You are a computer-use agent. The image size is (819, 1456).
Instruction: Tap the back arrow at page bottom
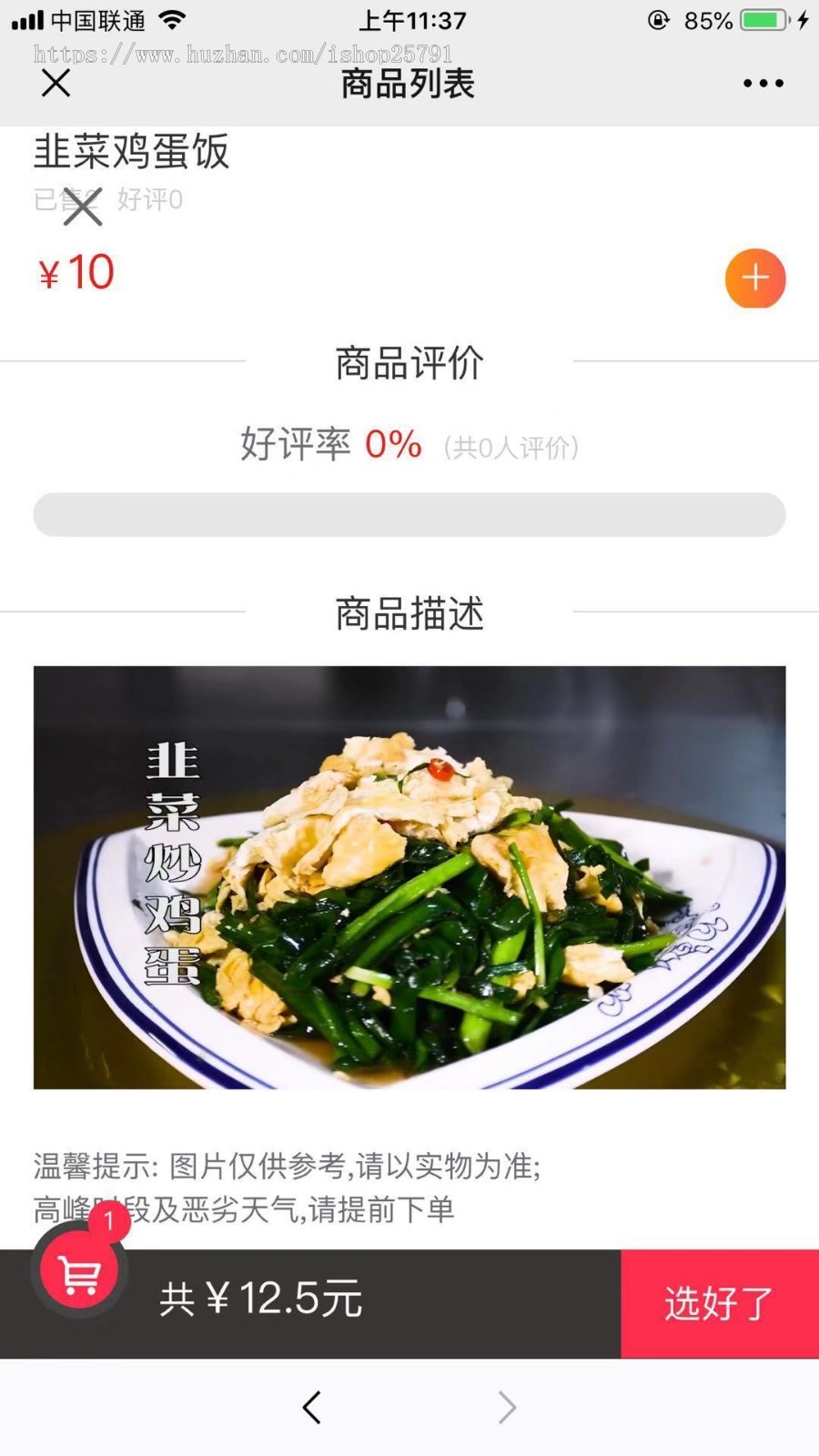(x=311, y=1407)
